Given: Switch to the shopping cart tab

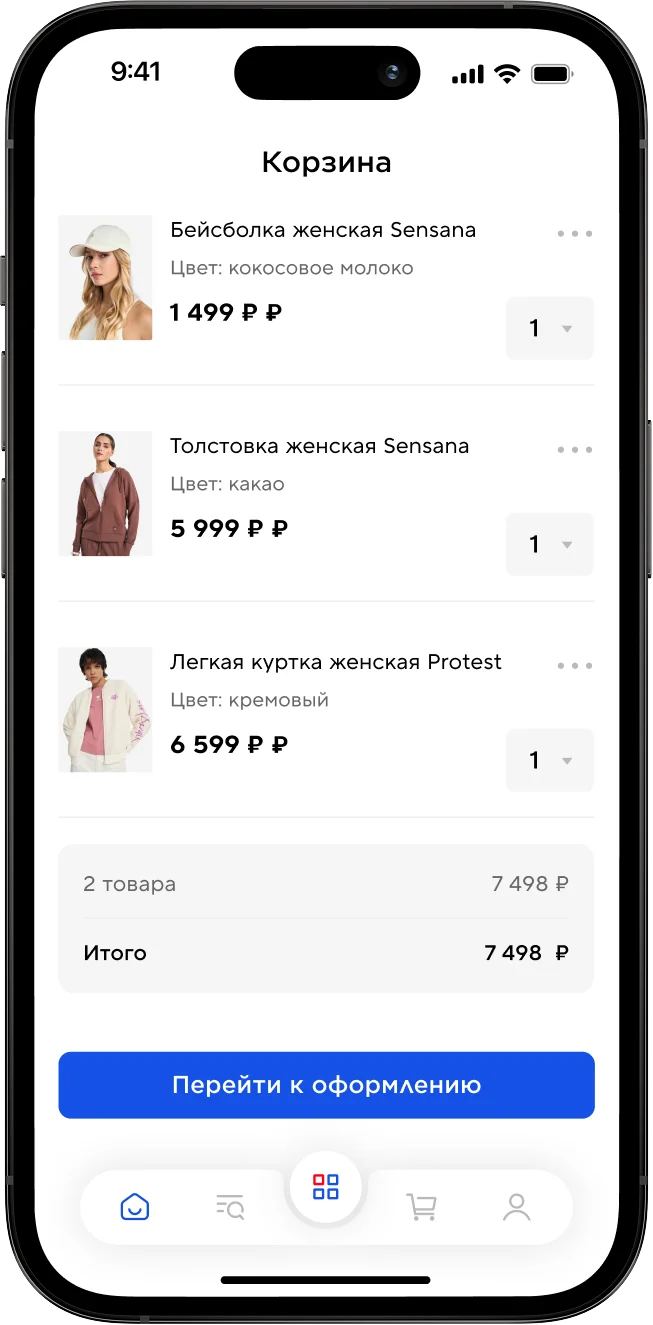Looking at the screenshot, I should point(421,1207).
